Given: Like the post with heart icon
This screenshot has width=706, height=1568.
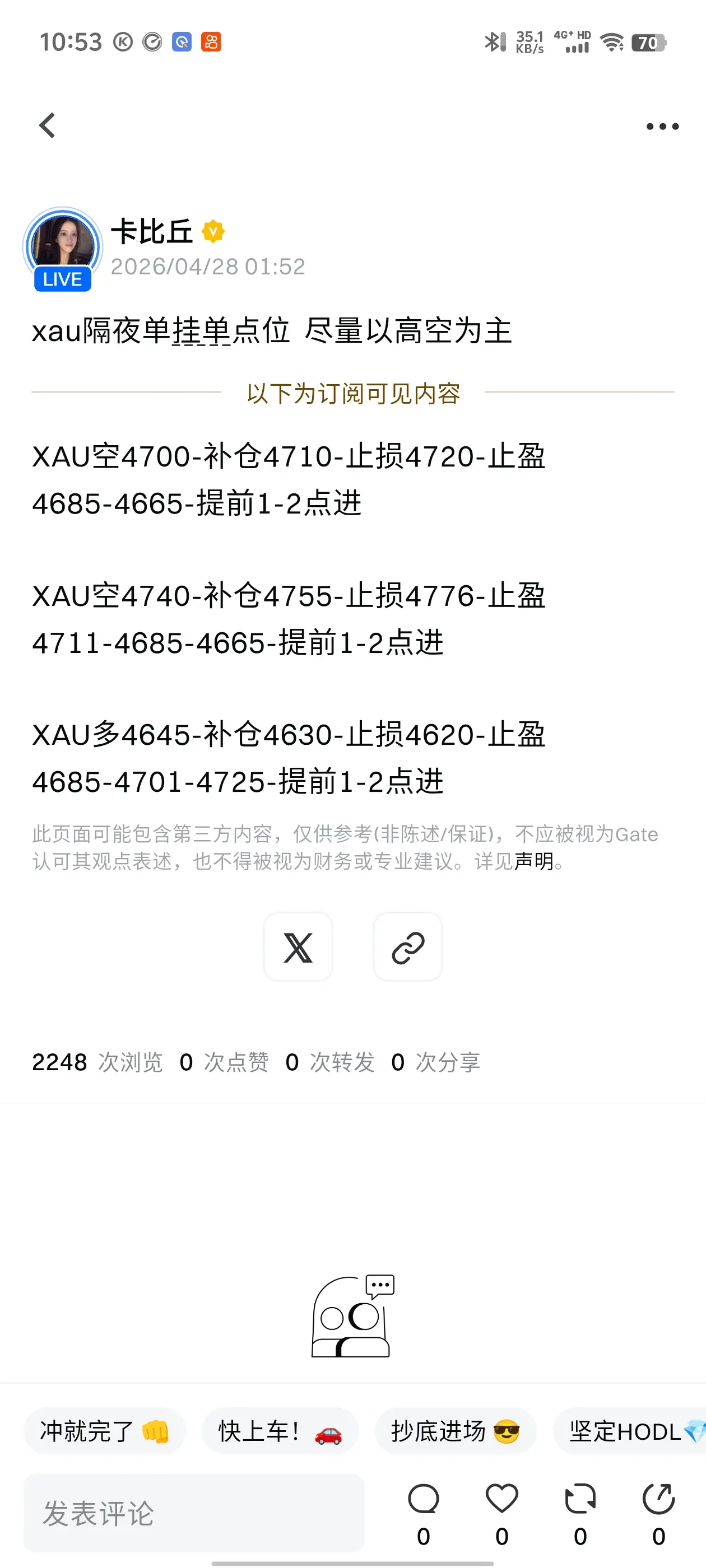Looking at the screenshot, I should click(x=501, y=1500).
